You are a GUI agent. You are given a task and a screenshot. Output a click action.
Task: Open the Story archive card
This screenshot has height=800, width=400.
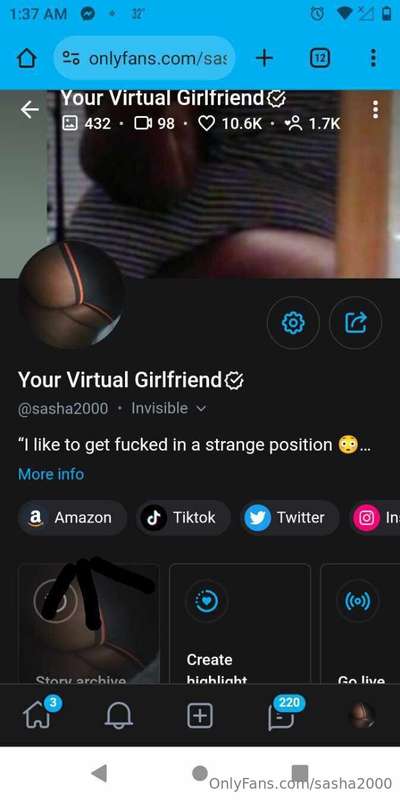click(89, 623)
